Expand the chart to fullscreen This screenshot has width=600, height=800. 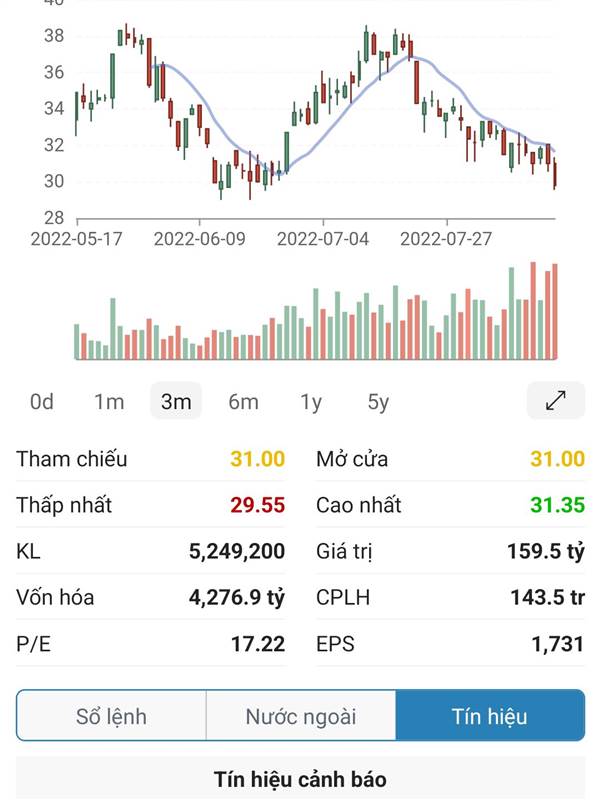pyautogui.click(x=556, y=401)
